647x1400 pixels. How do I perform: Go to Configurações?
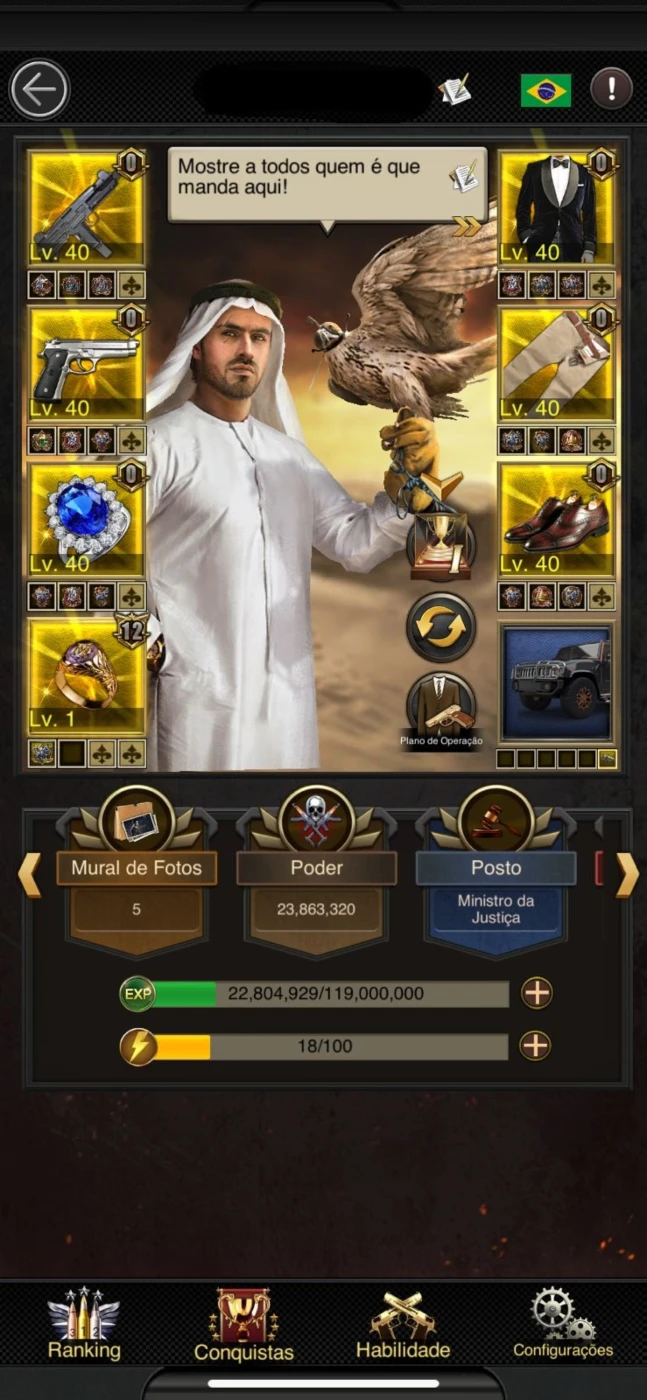[x=563, y=1323]
